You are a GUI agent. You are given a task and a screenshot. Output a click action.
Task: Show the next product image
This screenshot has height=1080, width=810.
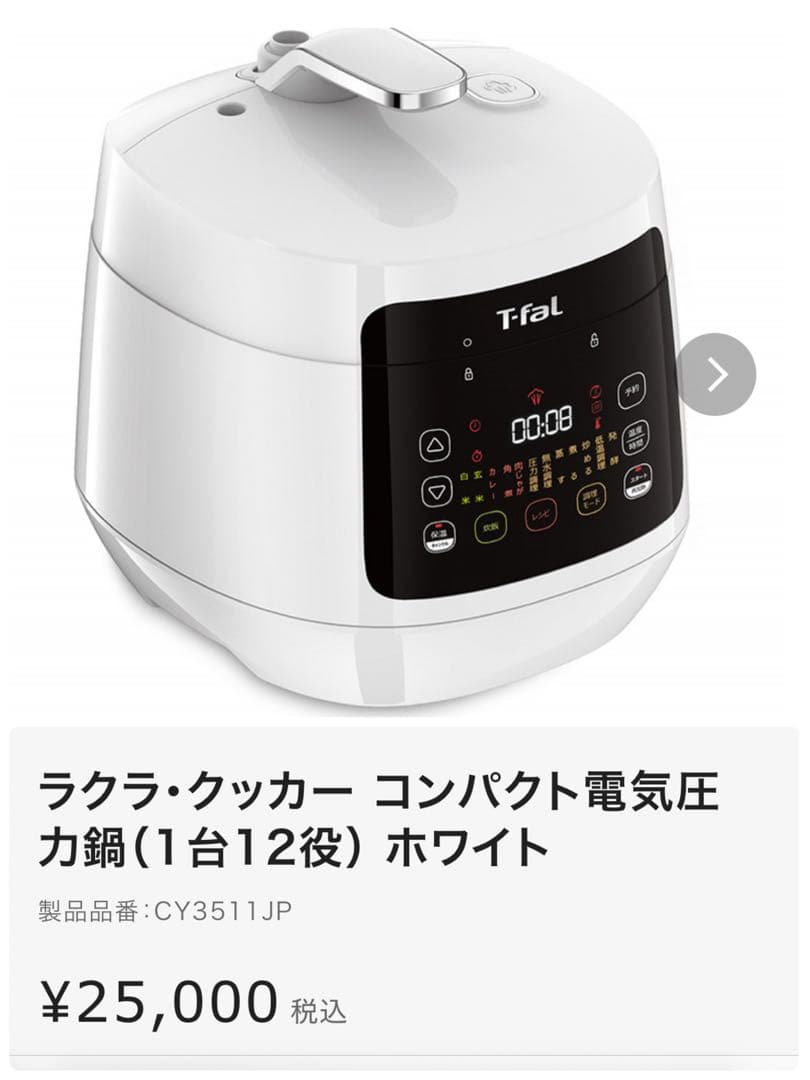717,374
